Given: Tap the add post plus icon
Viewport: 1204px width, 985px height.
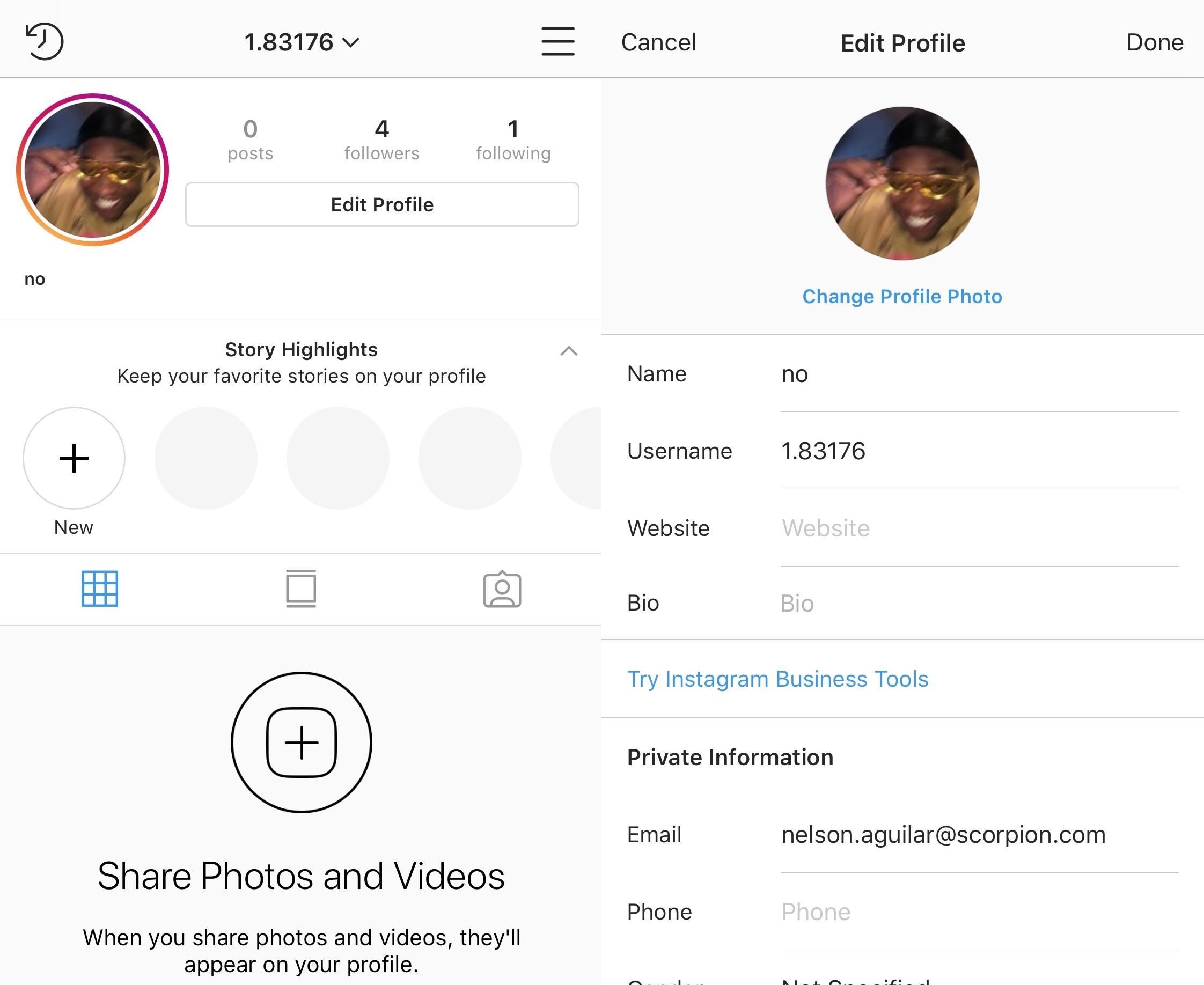Looking at the screenshot, I should tap(302, 742).
